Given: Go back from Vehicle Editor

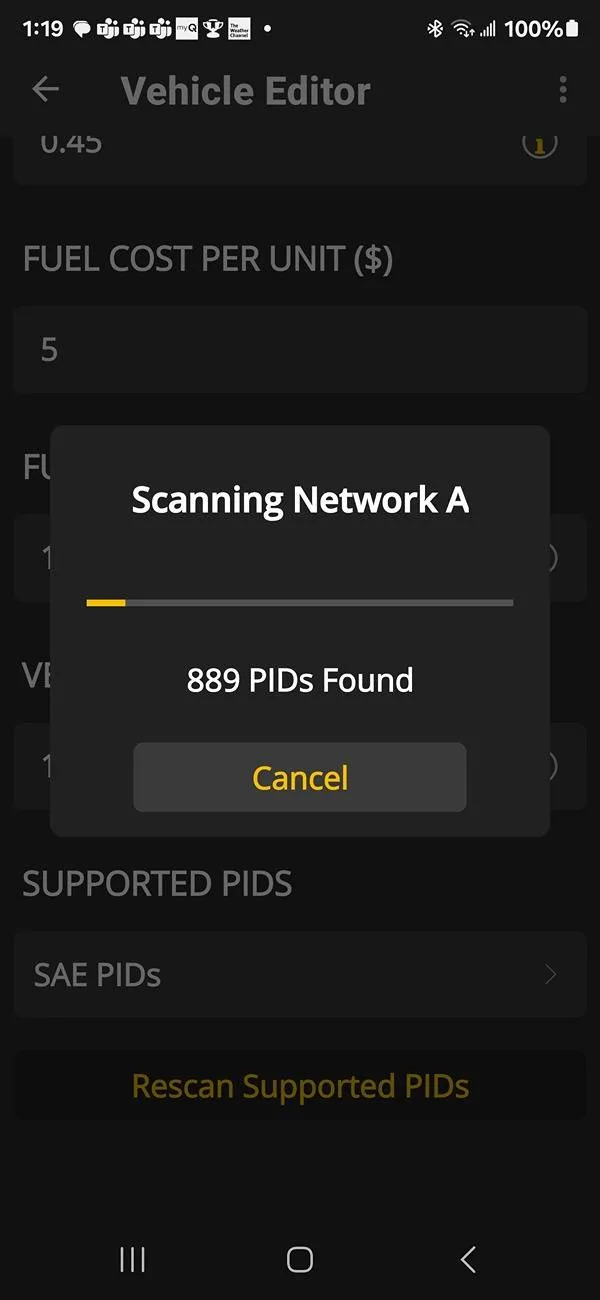Looking at the screenshot, I should coord(46,90).
